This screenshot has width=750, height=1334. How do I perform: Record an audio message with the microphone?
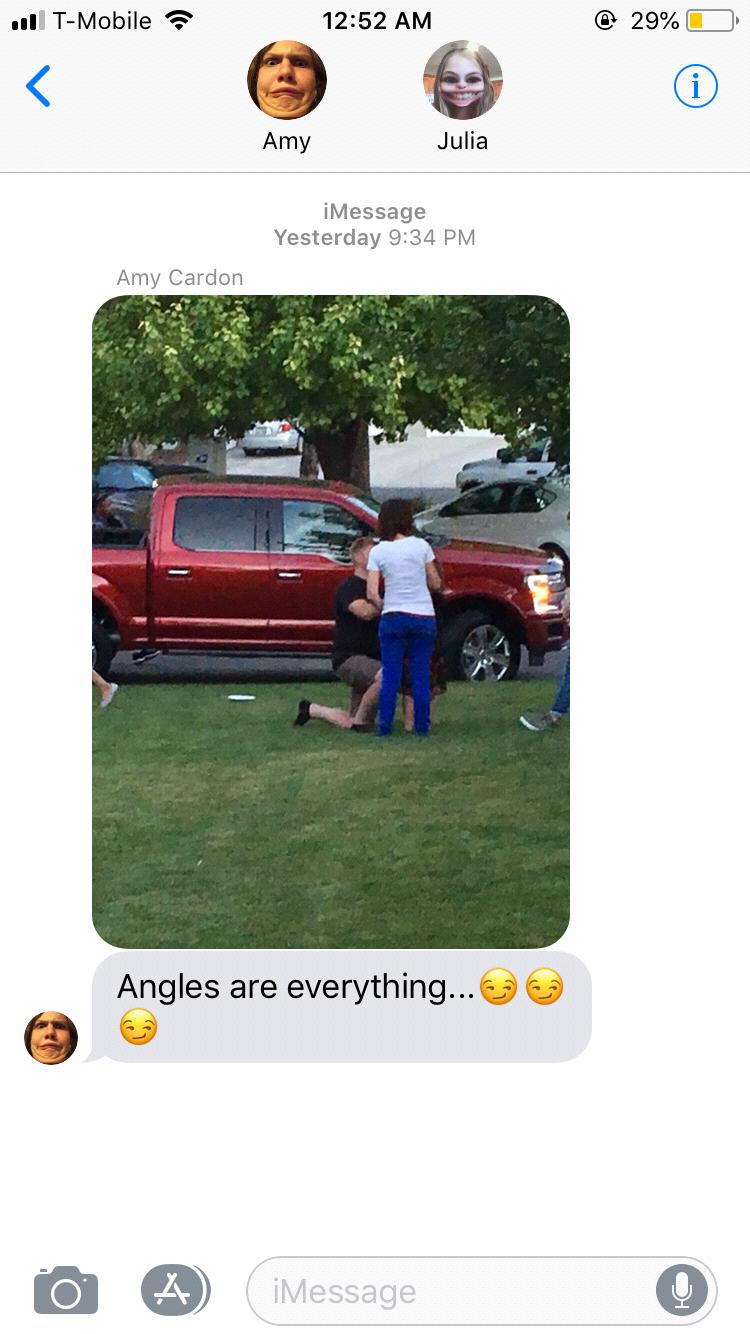pos(682,1291)
